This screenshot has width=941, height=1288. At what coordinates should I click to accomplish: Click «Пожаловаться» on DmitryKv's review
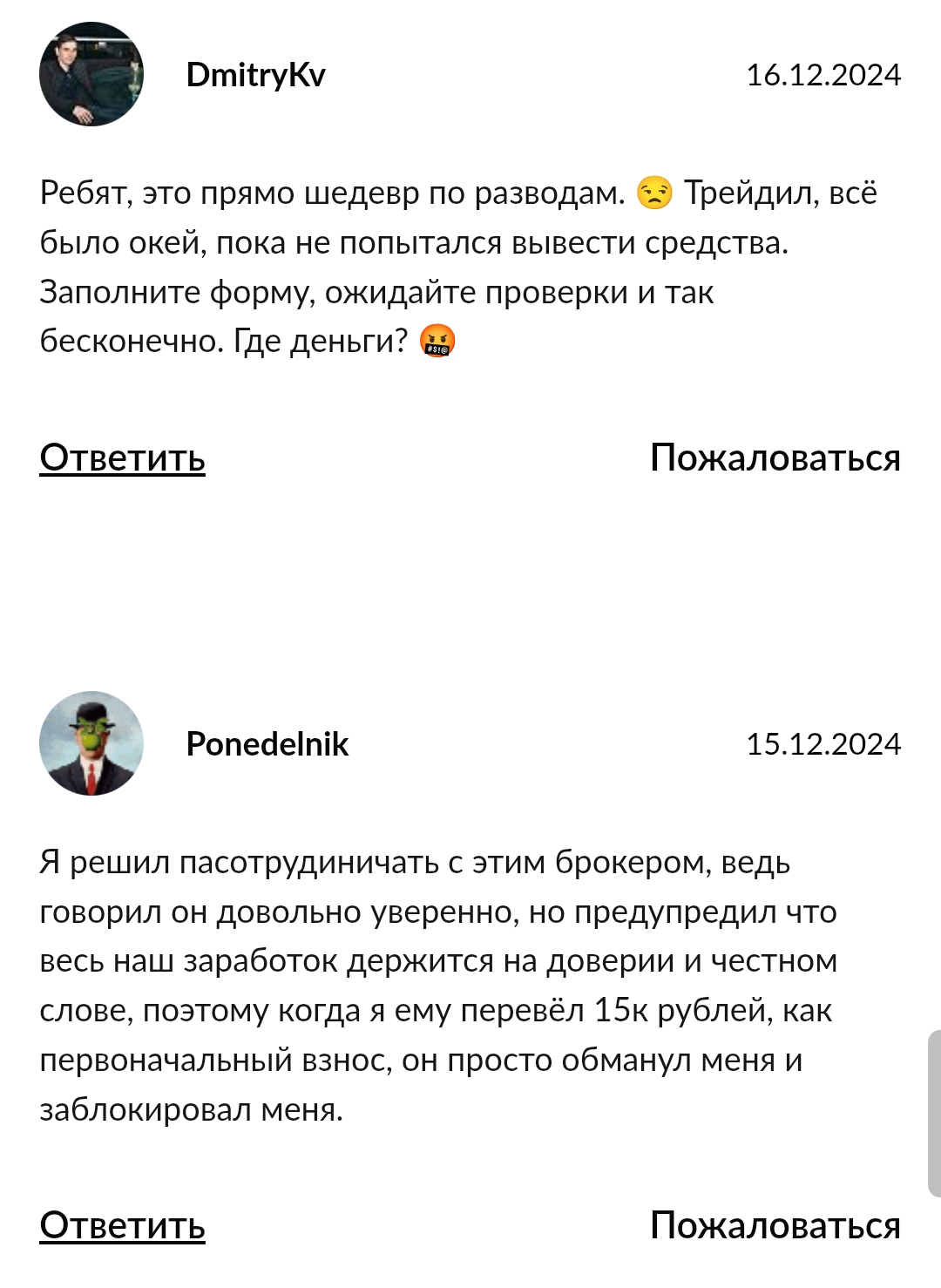(775, 458)
